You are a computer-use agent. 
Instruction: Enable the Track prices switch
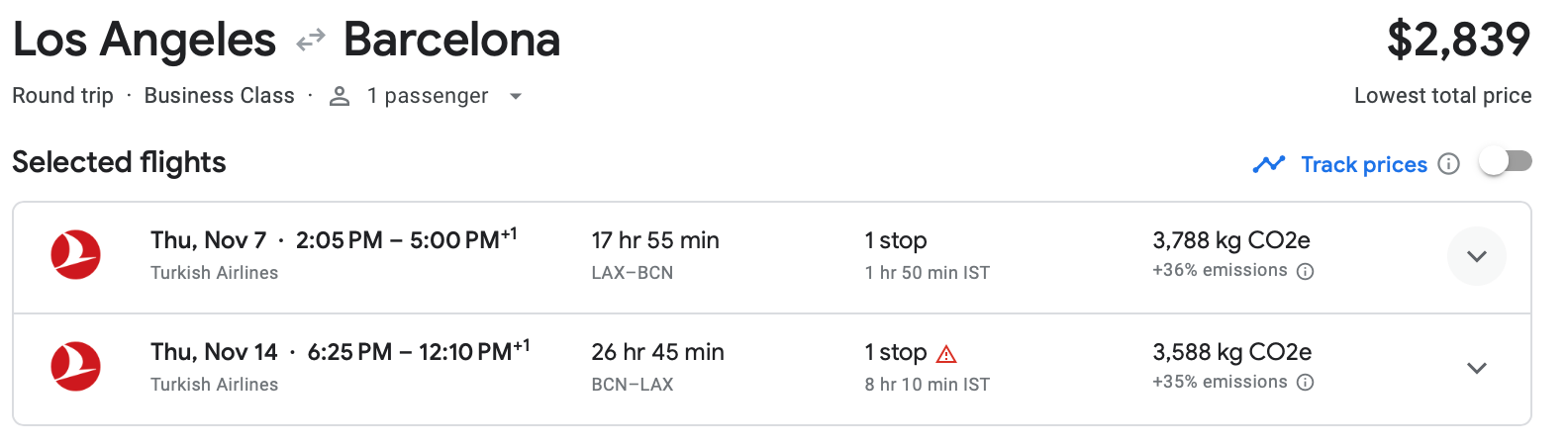tap(1505, 161)
